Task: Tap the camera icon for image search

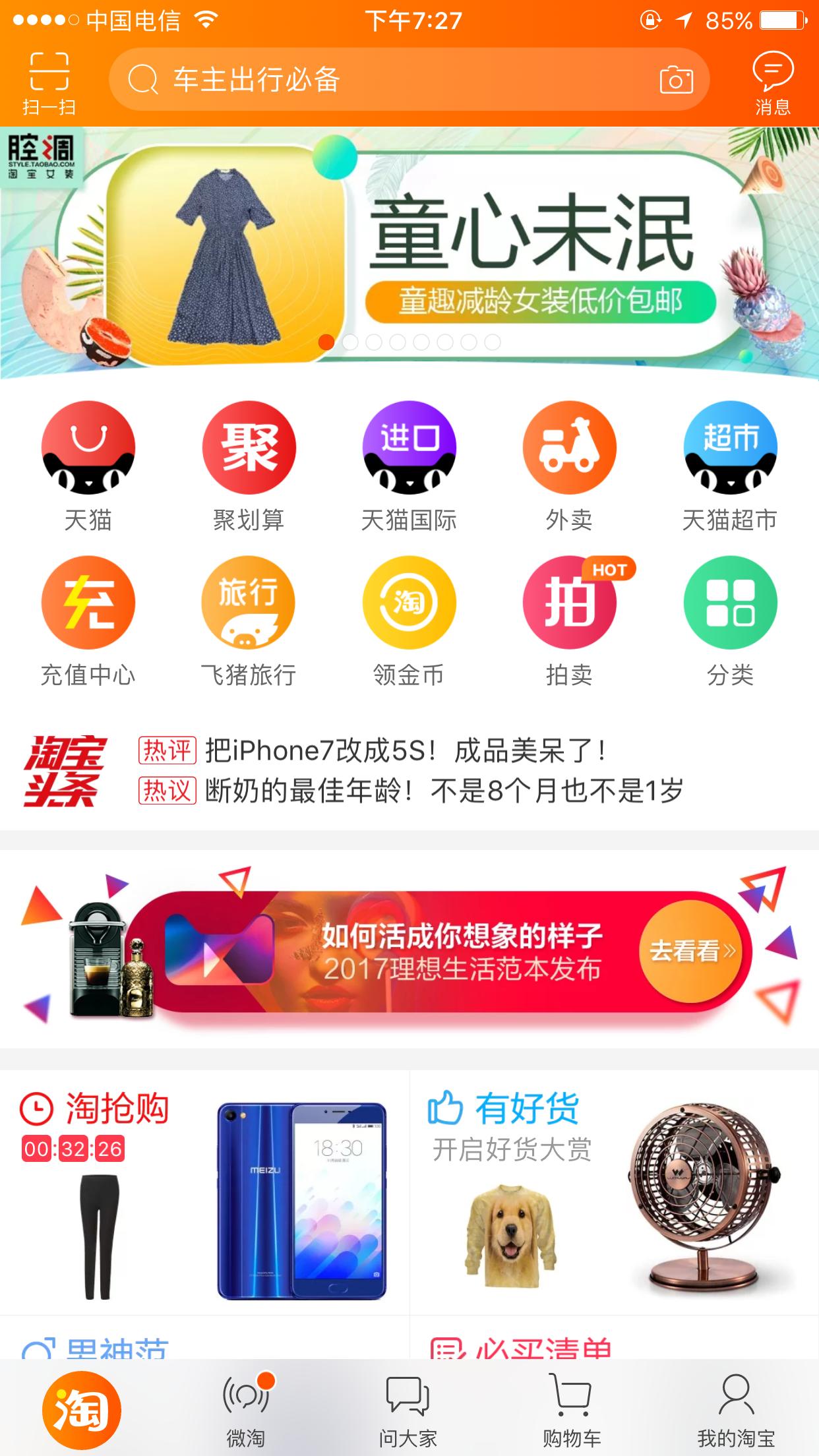Action: click(x=677, y=79)
